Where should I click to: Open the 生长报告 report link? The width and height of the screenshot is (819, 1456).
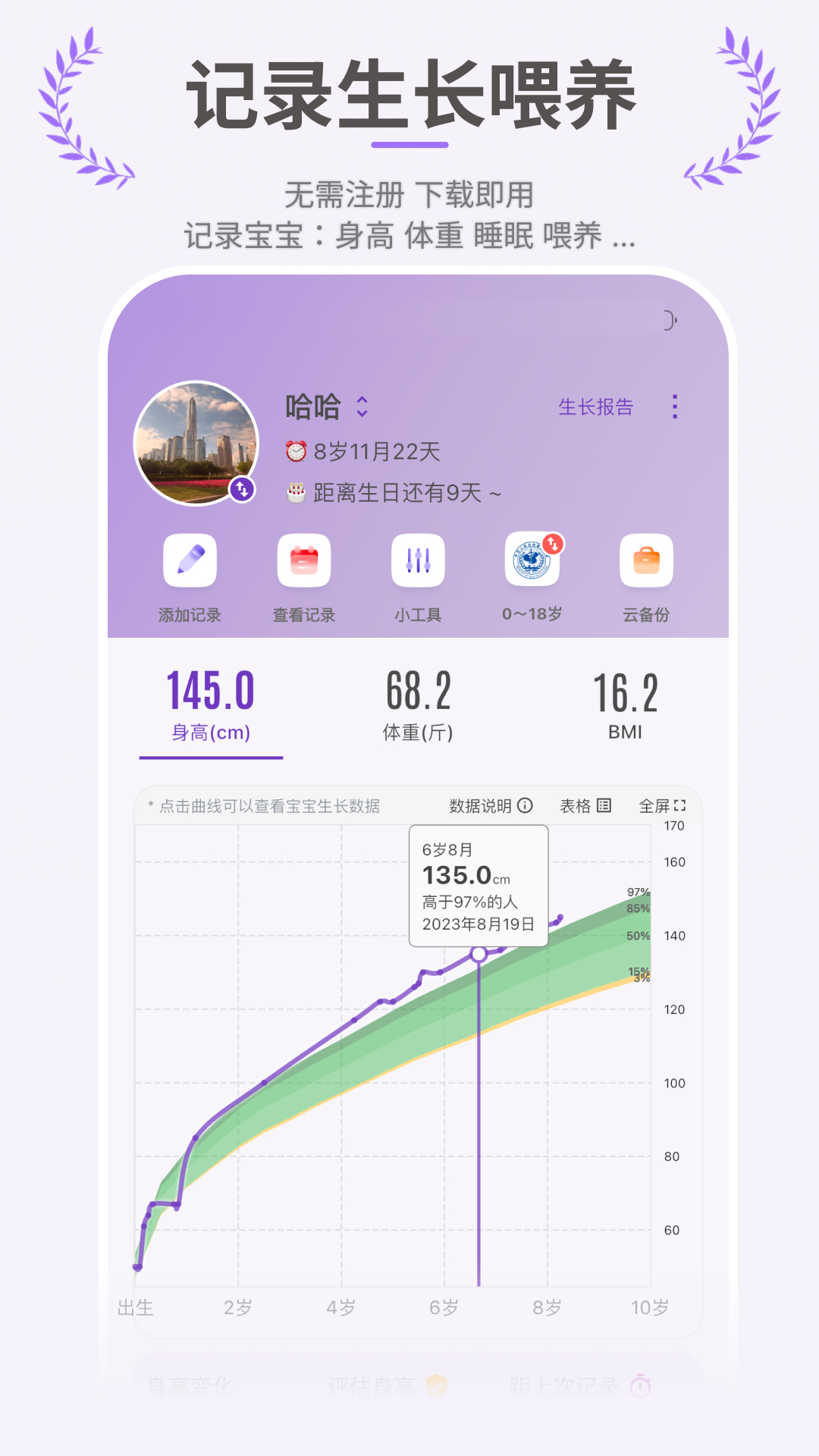click(x=597, y=407)
